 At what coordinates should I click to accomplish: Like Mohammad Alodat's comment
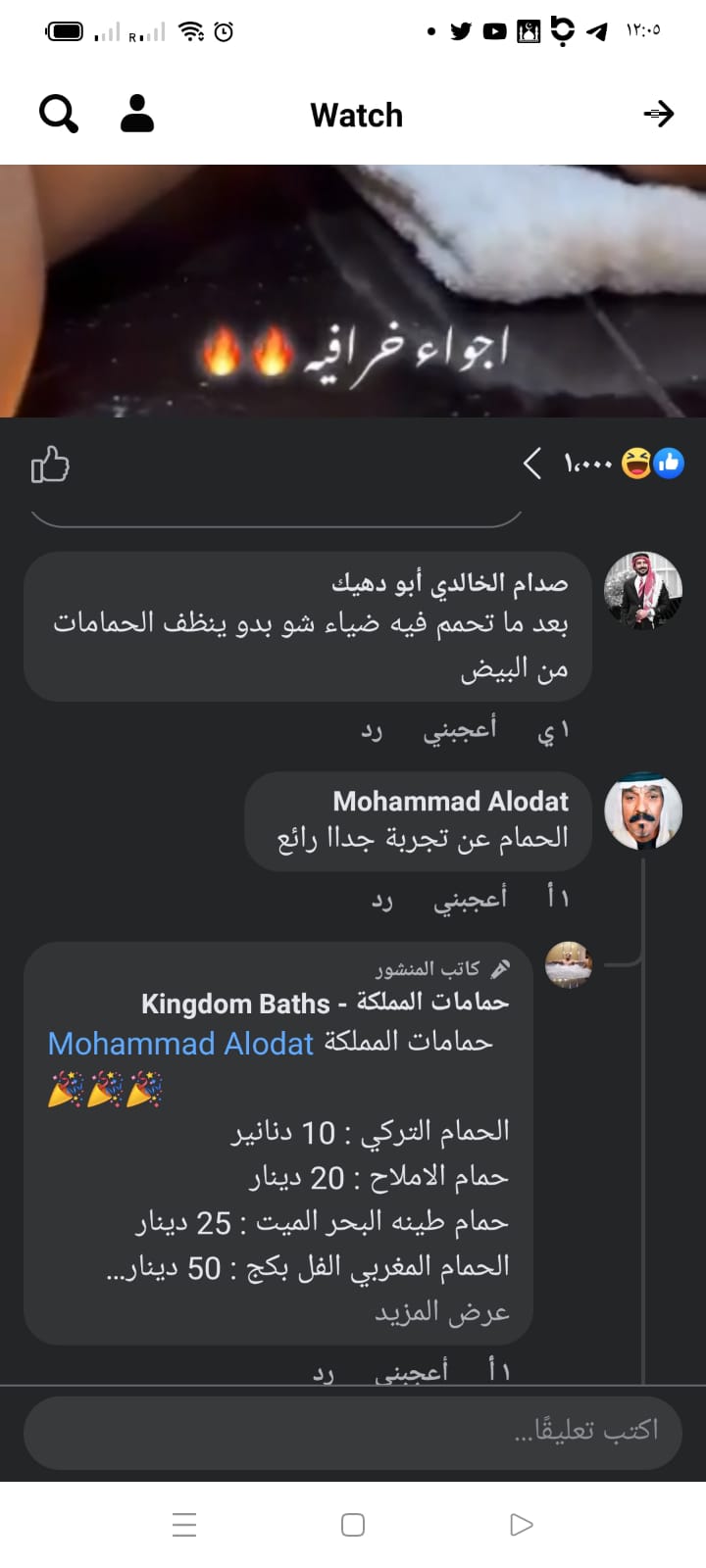pos(470,899)
